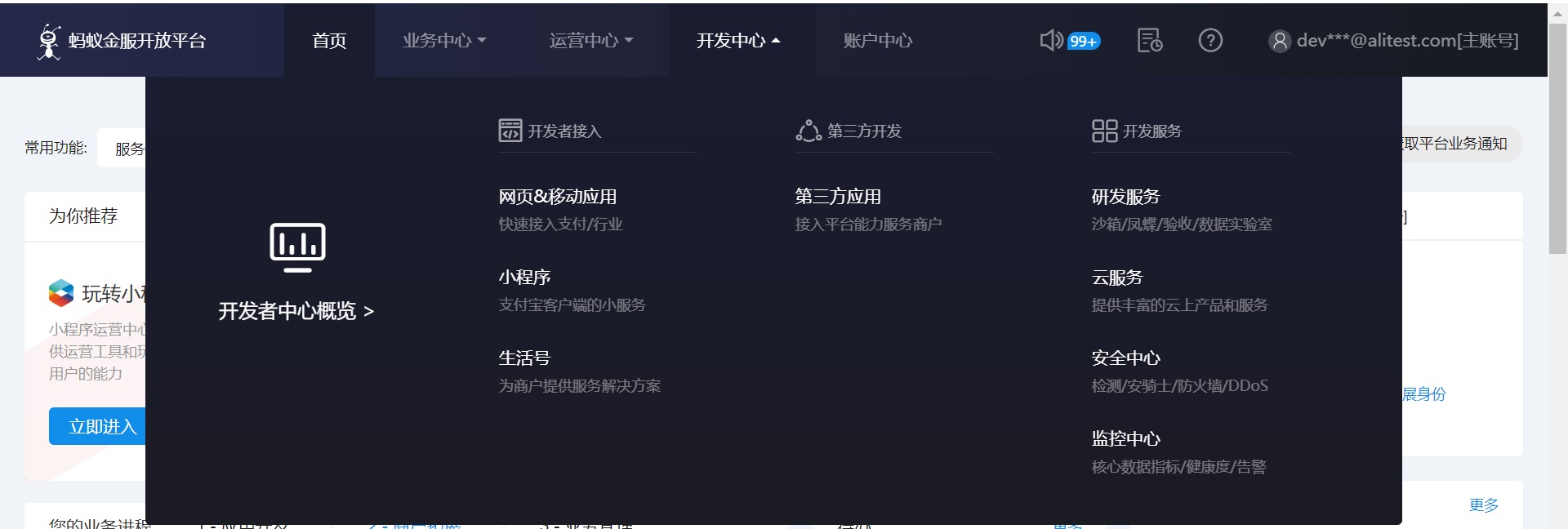Image resolution: width=1568 pixels, height=529 pixels.
Task: Open 安全中心
Action: pyautogui.click(x=1125, y=358)
